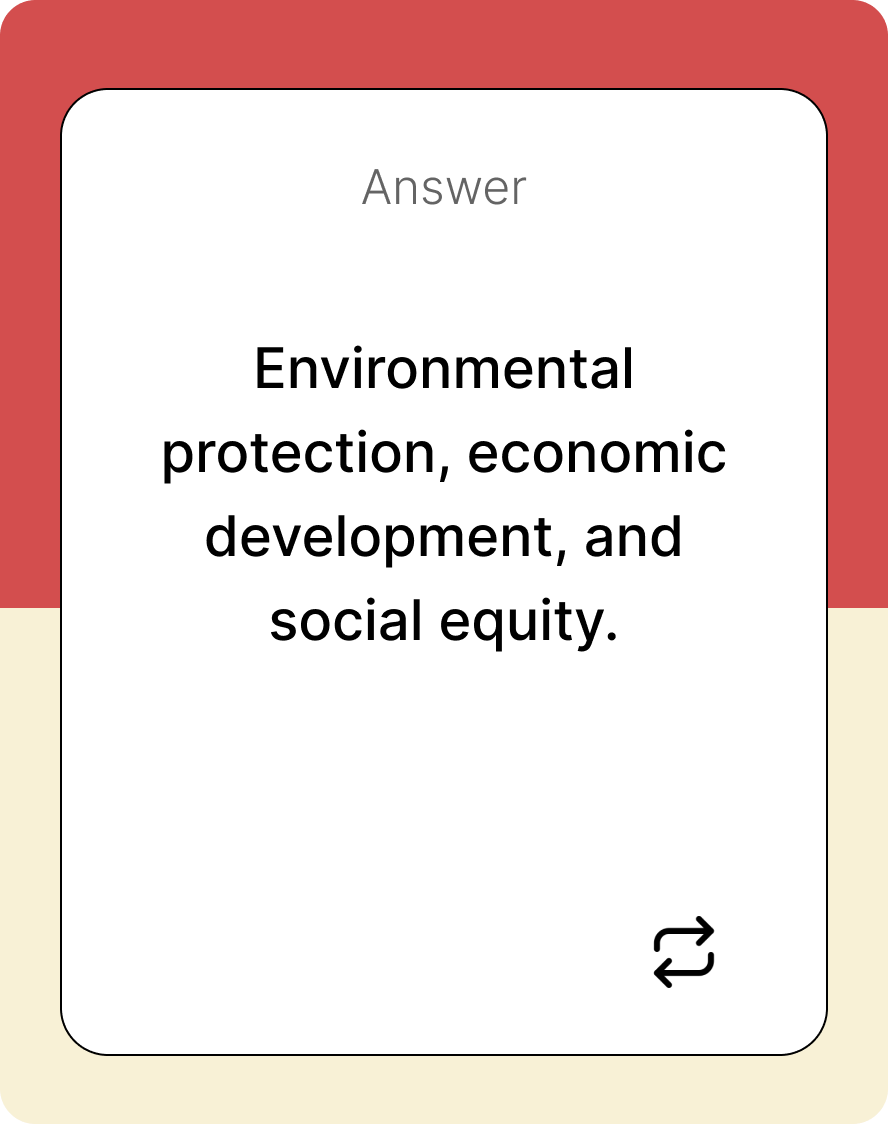
Task: Flip the flashcard with the swap icon
Action: click(x=684, y=951)
